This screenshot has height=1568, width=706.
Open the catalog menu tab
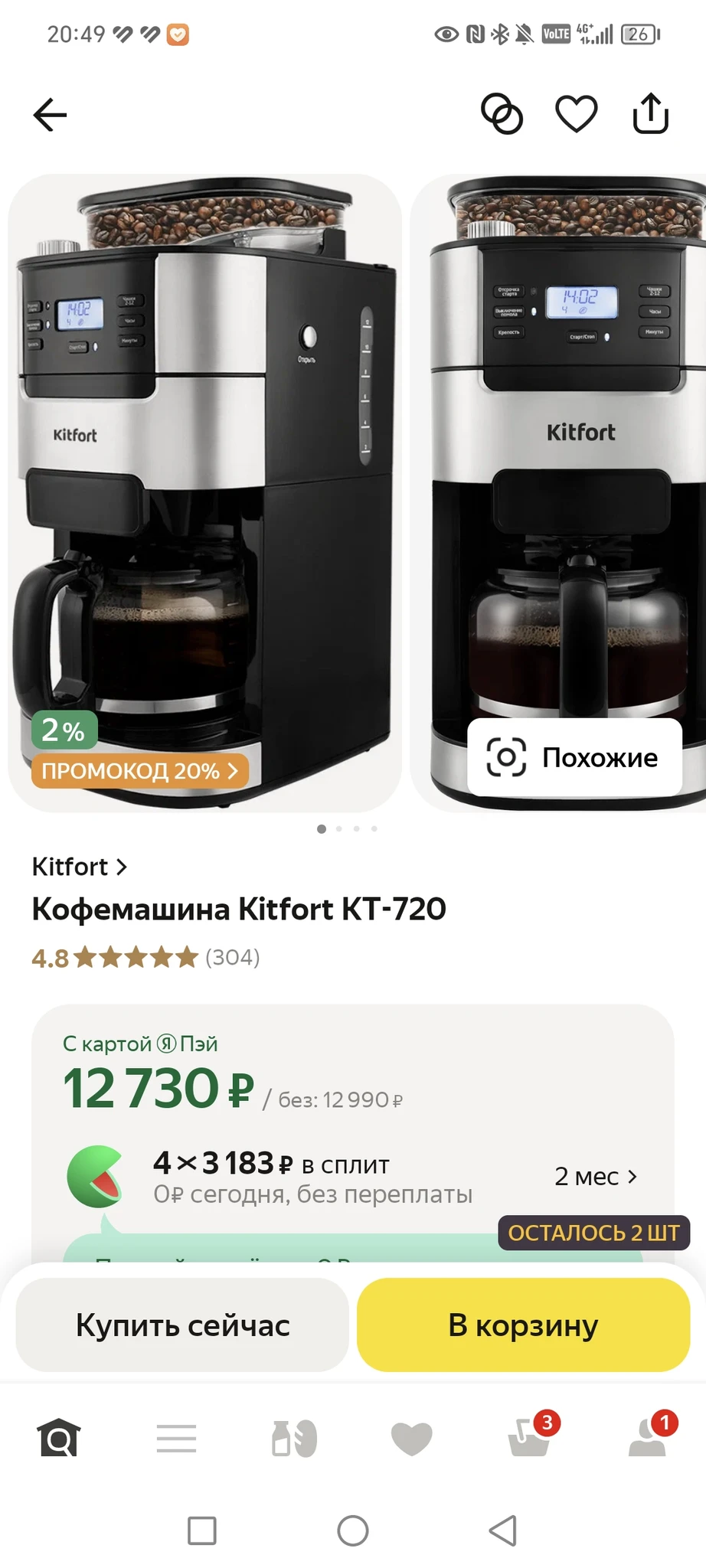(x=177, y=1438)
